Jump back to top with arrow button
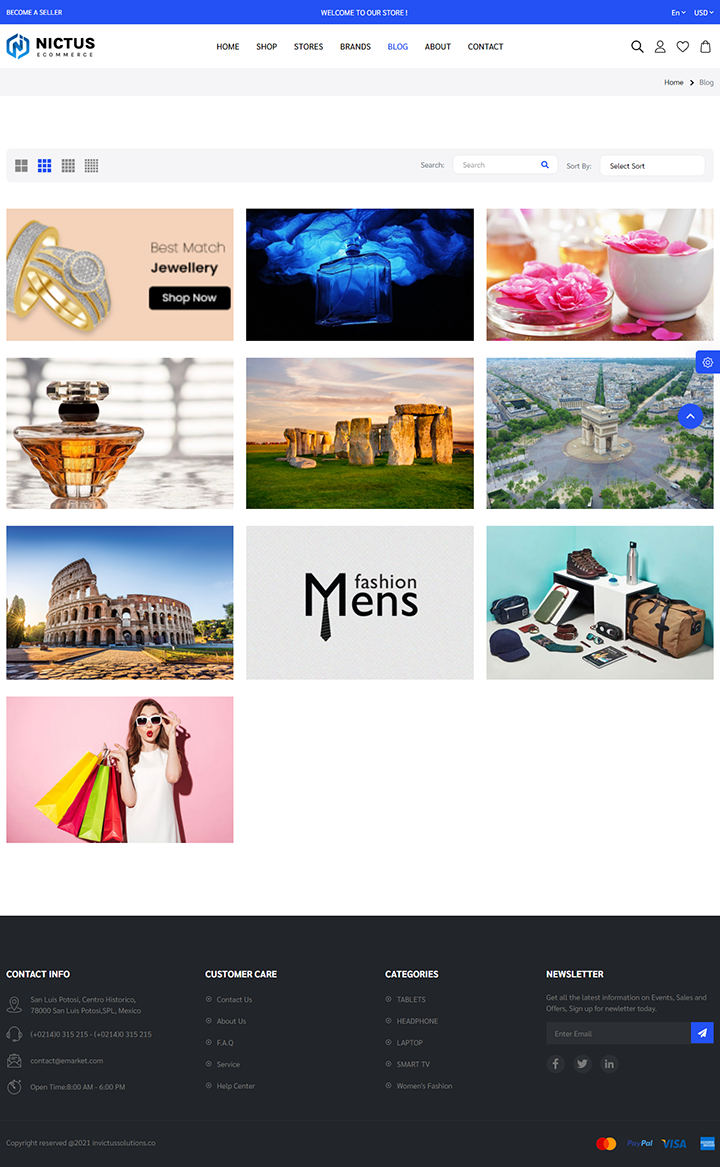The width and height of the screenshot is (720, 1167). [x=690, y=416]
